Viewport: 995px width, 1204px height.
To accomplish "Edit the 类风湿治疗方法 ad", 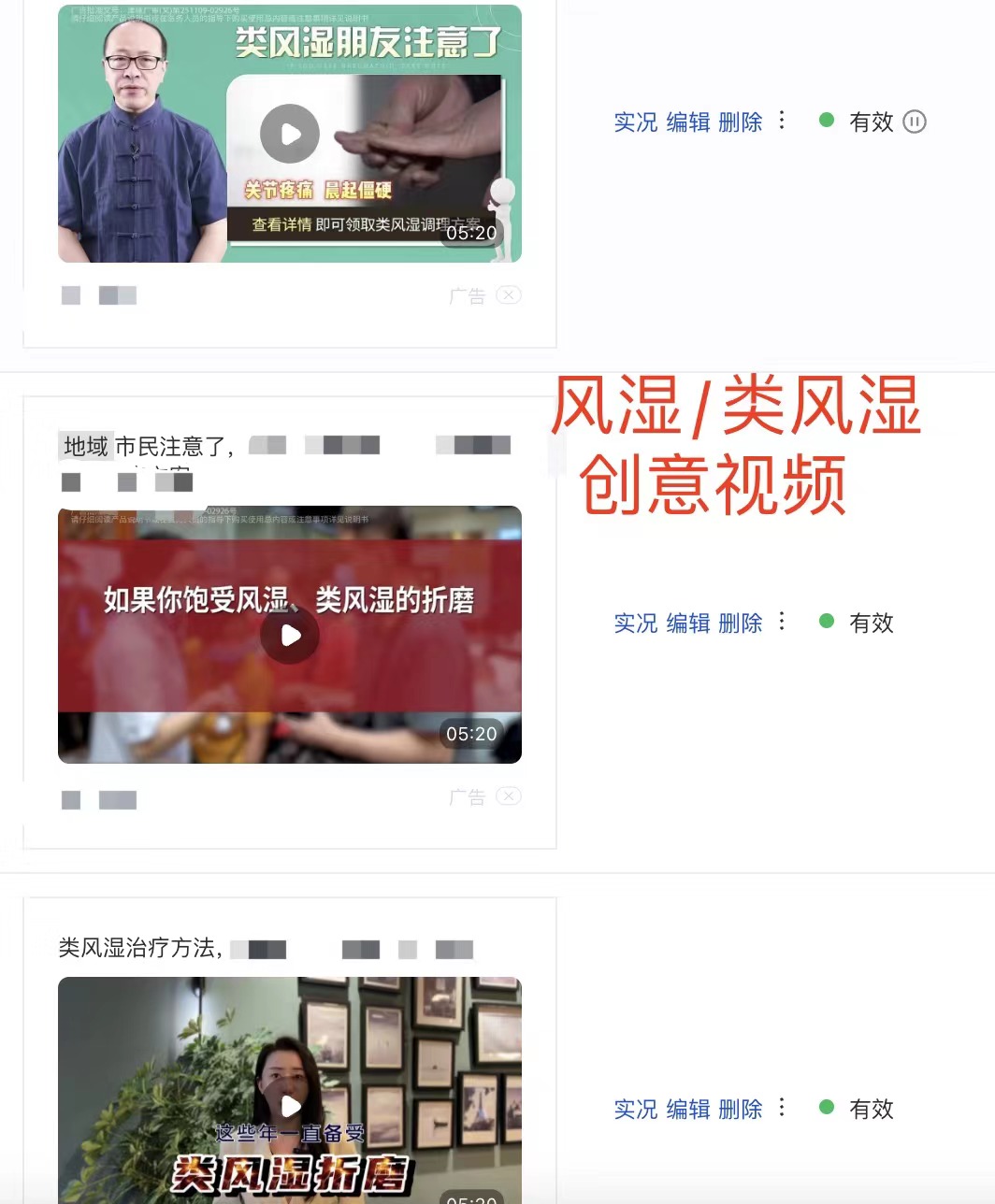I will pos(688,1110).
